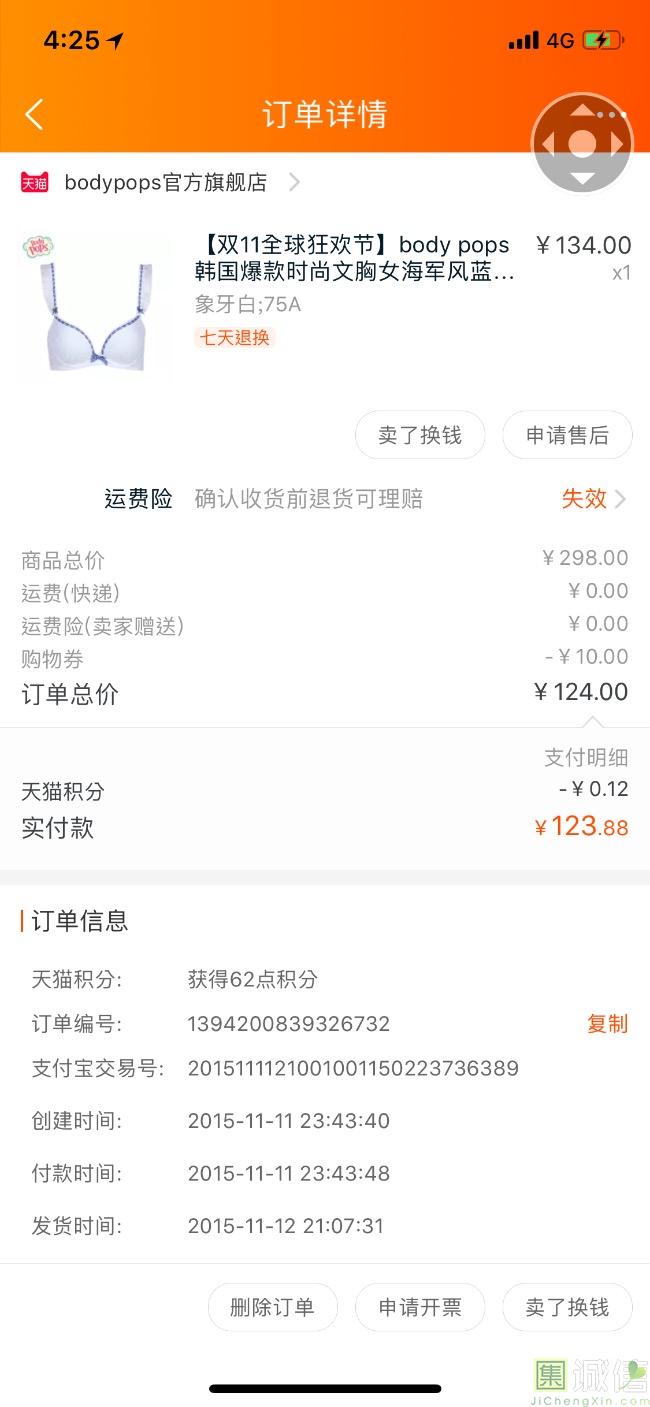Open the body pops bra product item
Screen dimensions: 650x1407
(x=355, y=258)
